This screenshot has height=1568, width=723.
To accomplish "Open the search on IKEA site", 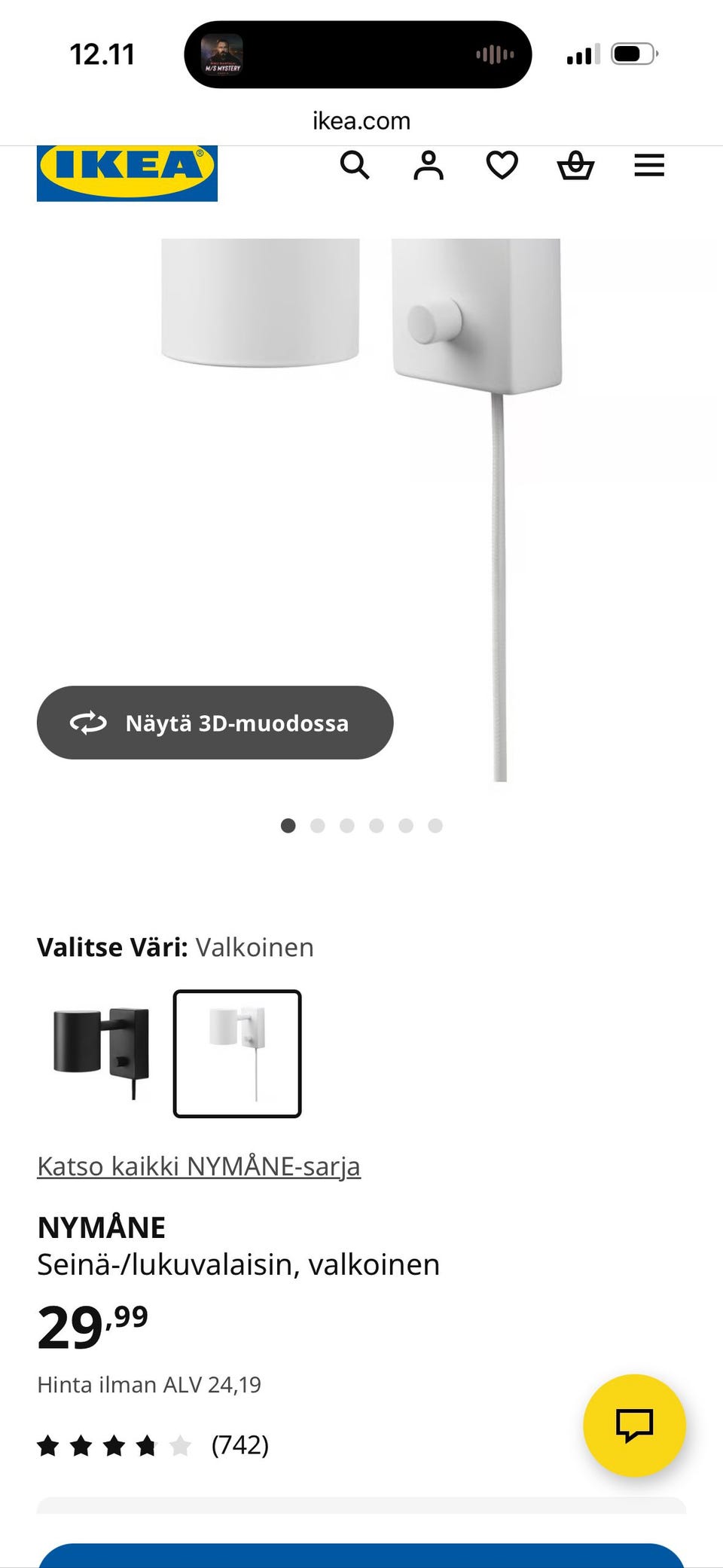I will click(355, 166).
